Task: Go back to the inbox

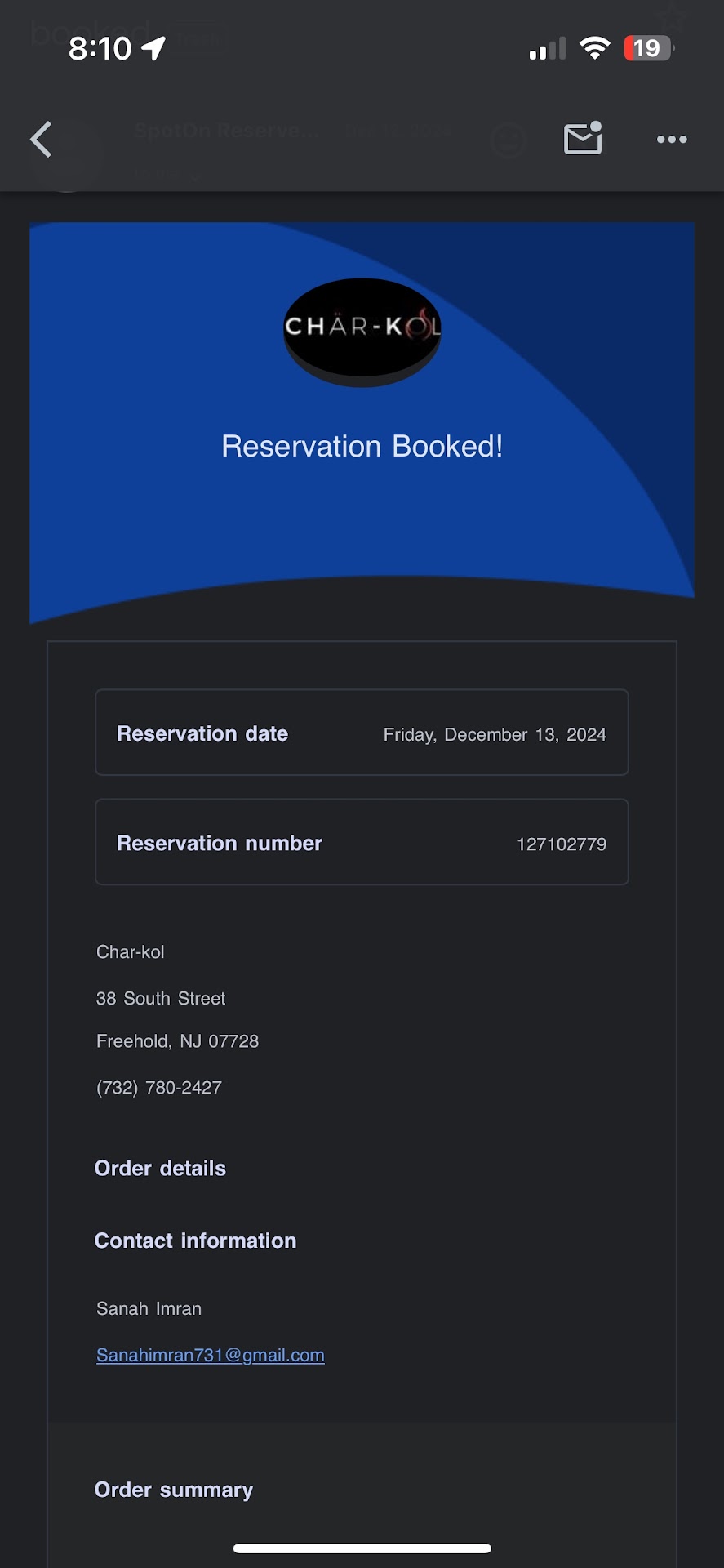Action: (42, 140)
